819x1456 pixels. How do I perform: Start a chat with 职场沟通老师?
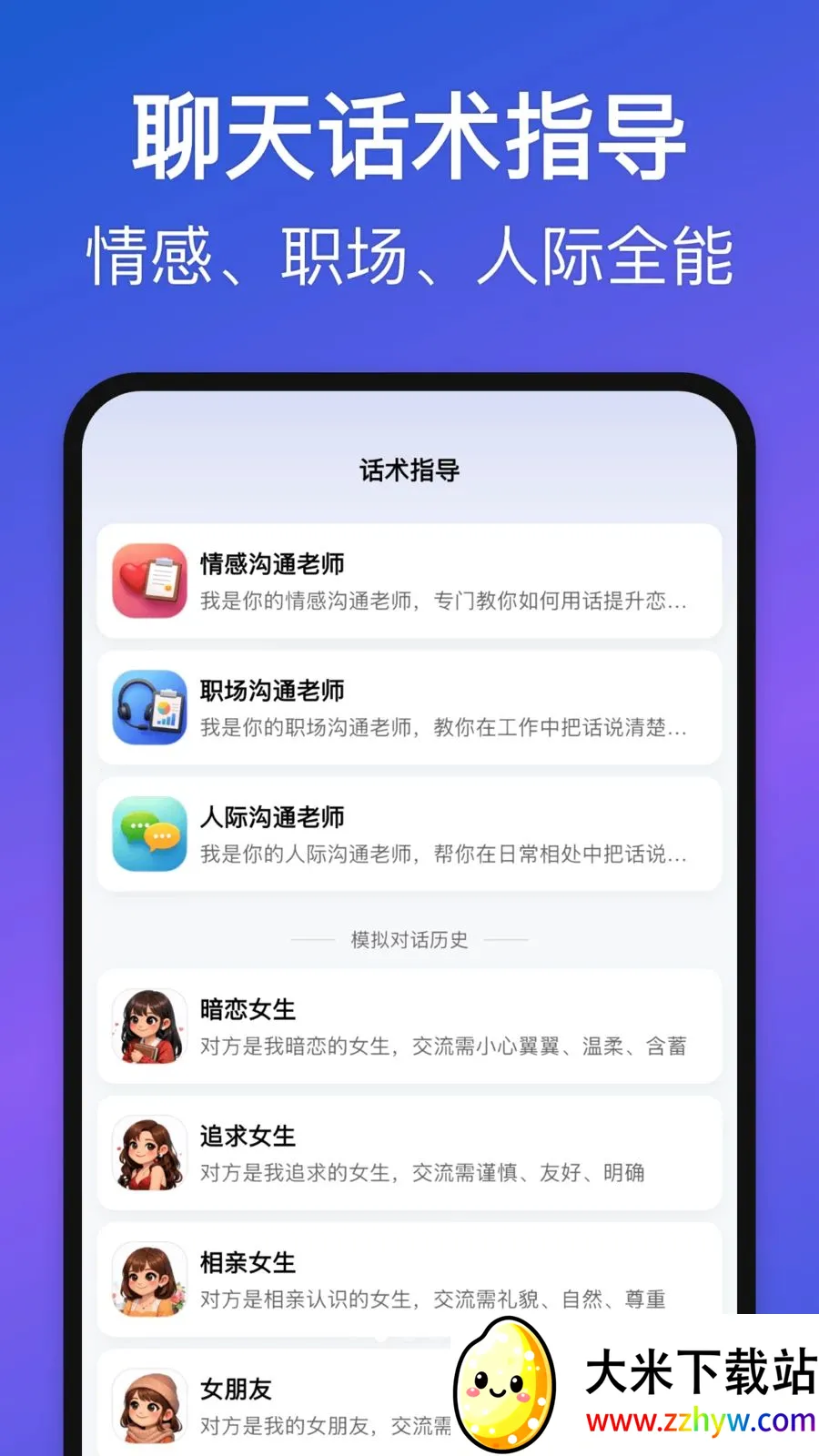(x=408, y=708)
